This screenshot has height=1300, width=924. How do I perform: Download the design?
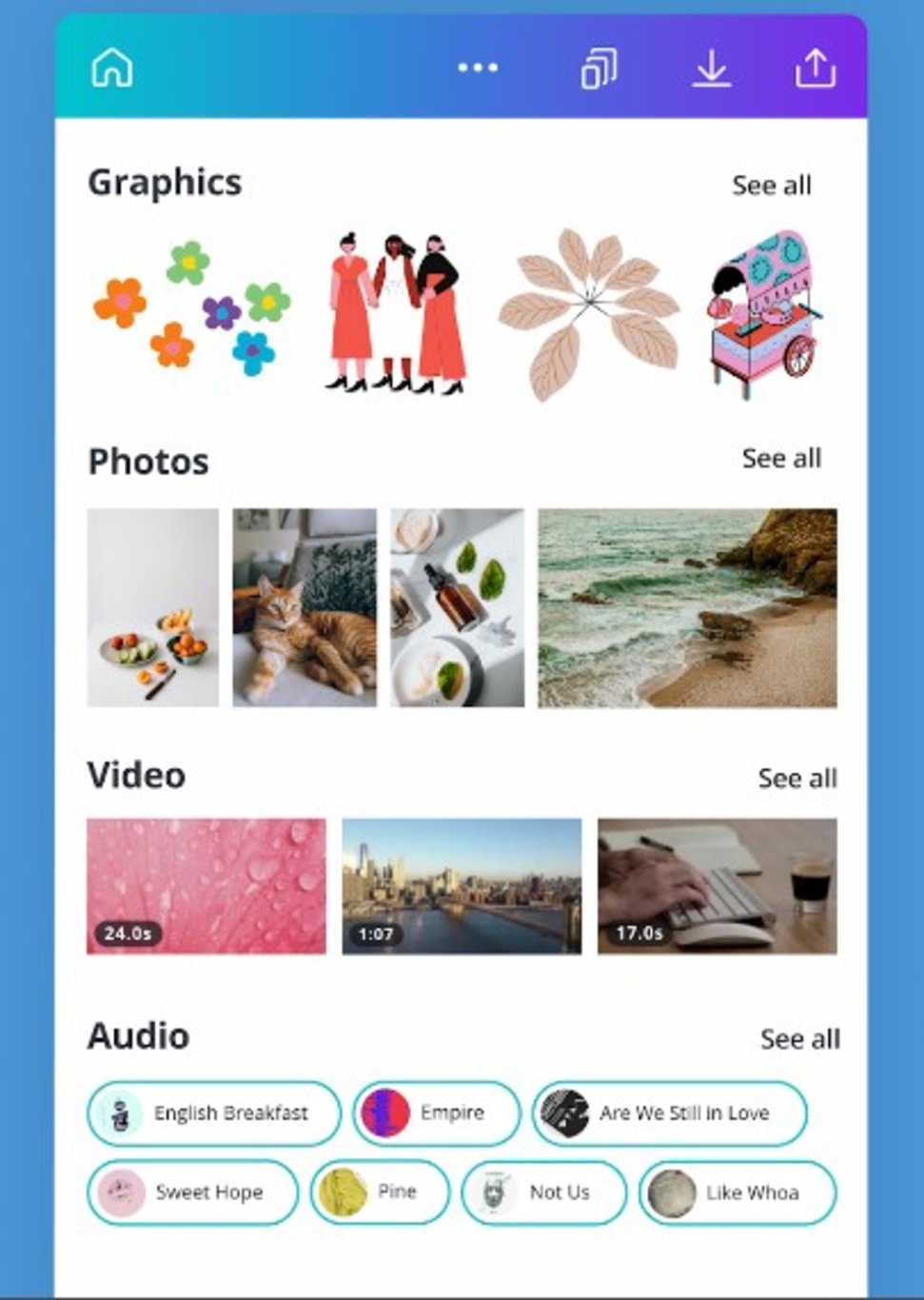[710, 69]
